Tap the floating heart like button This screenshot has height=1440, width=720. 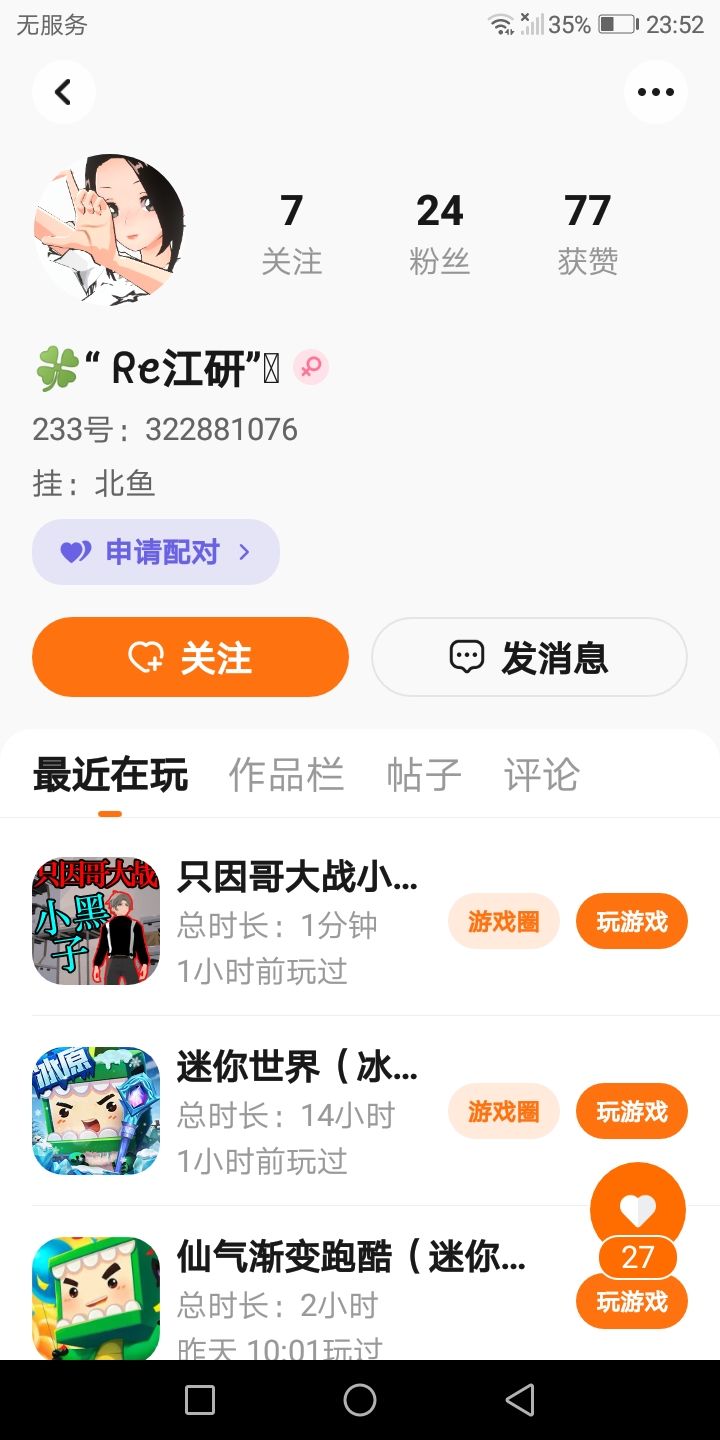point(637,1209)
